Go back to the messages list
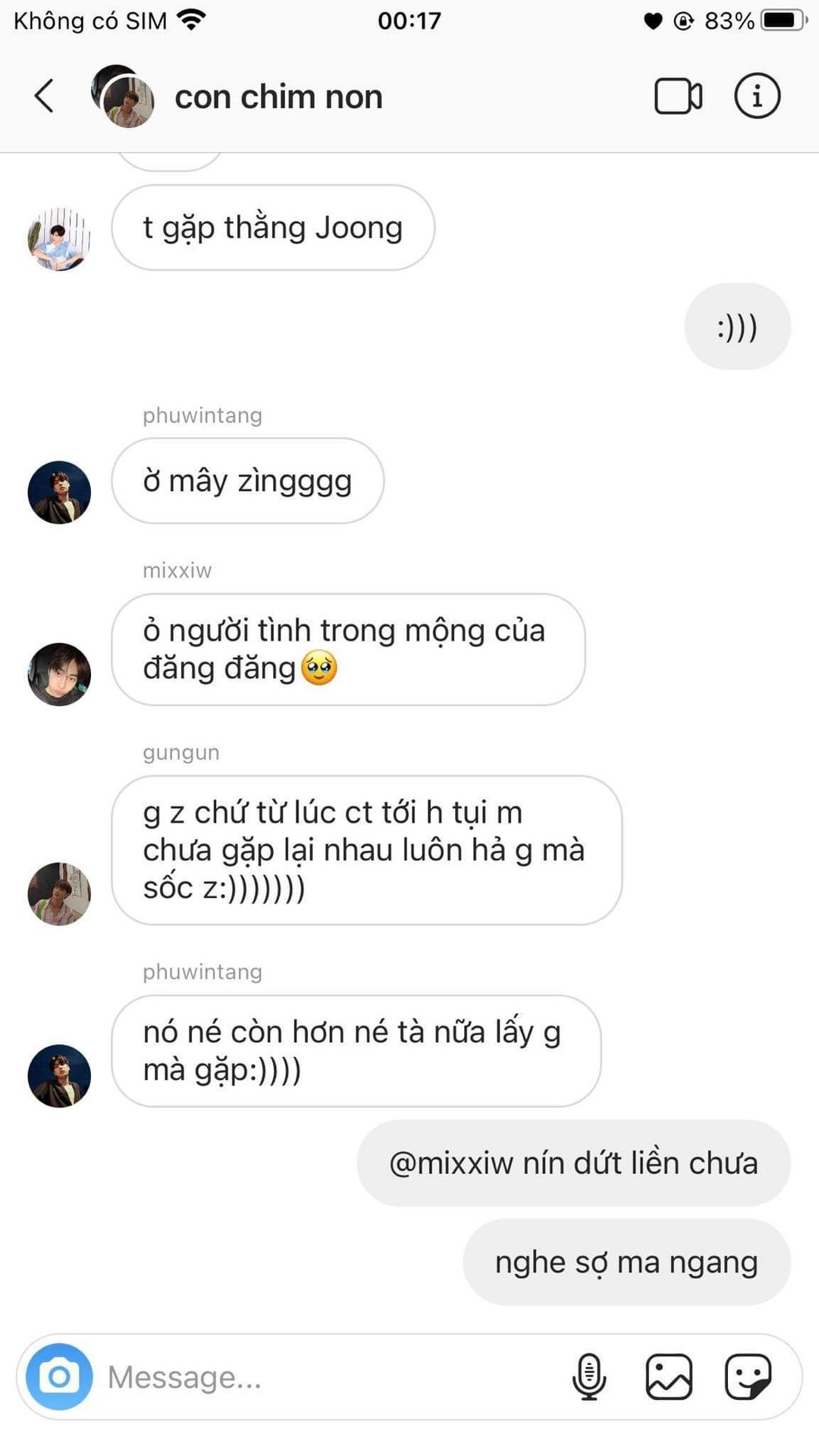Screen dimensions: 819x1456 tap(45, 96)
